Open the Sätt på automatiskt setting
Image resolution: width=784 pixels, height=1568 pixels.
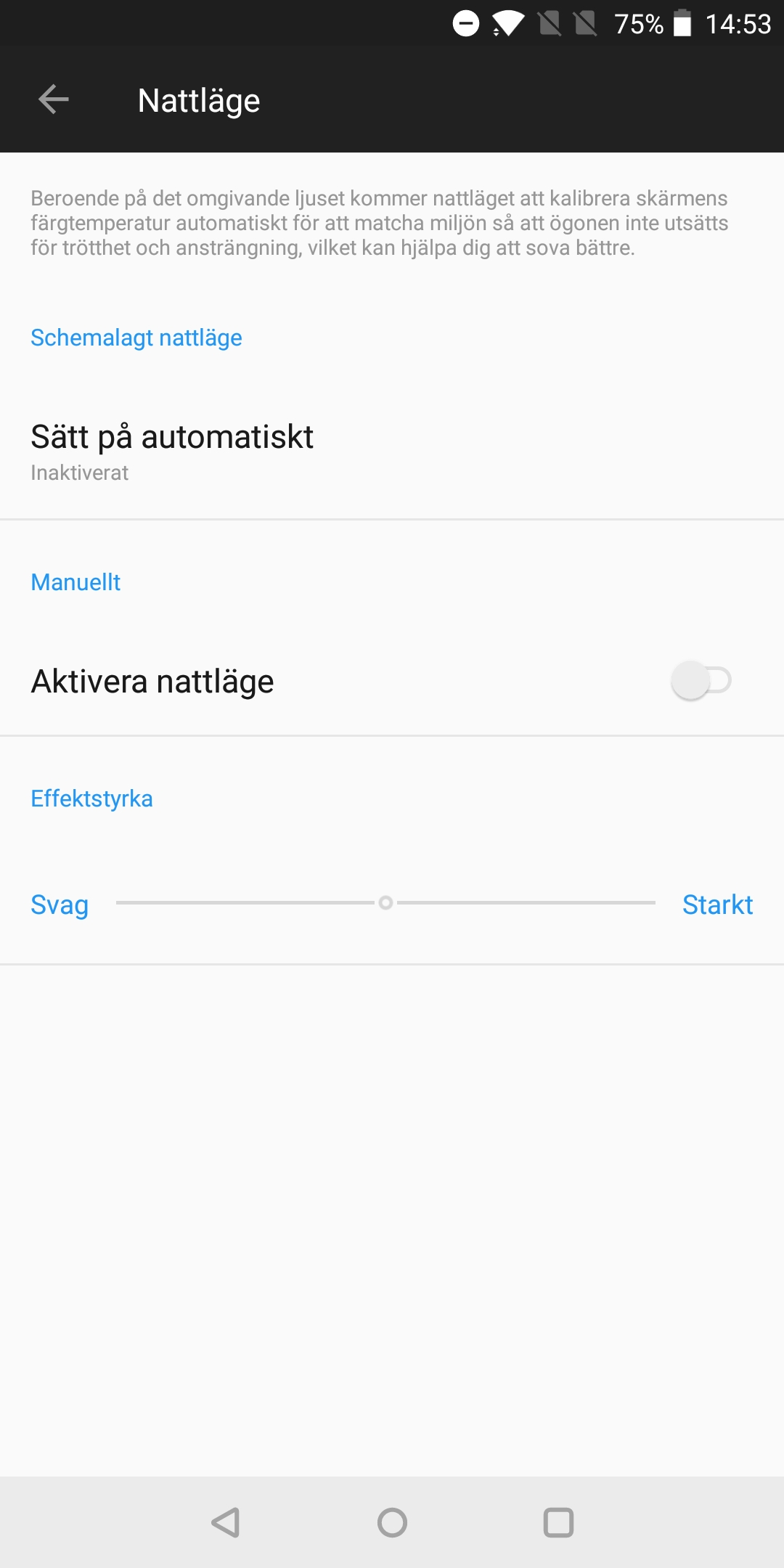[392, 452]
